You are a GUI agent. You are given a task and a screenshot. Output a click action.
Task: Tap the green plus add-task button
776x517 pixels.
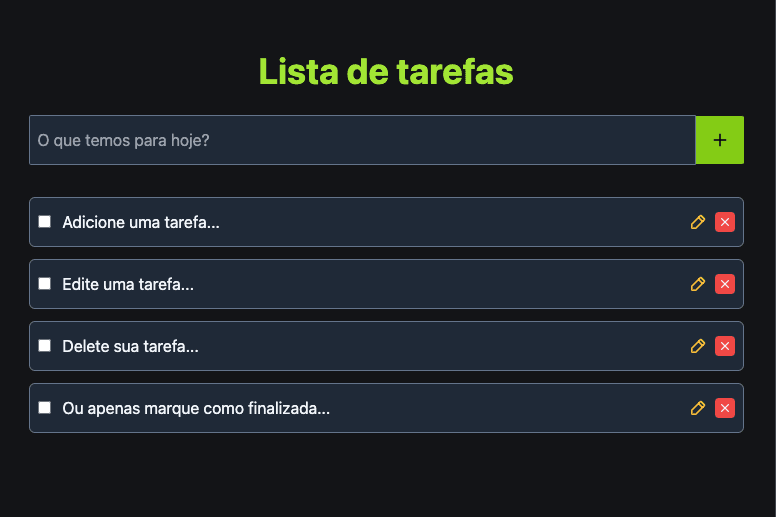719,140
